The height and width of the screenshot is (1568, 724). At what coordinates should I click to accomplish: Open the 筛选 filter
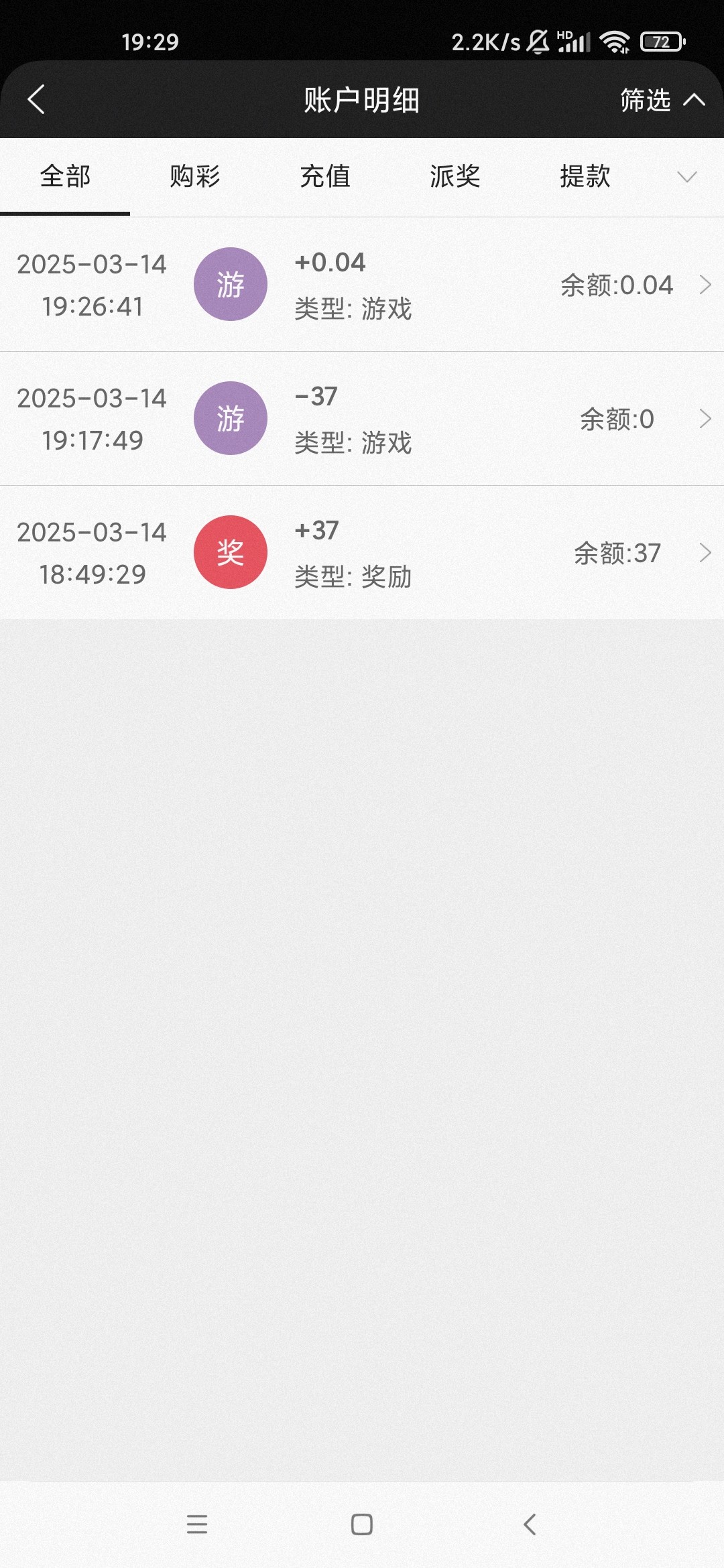point(661,100)
